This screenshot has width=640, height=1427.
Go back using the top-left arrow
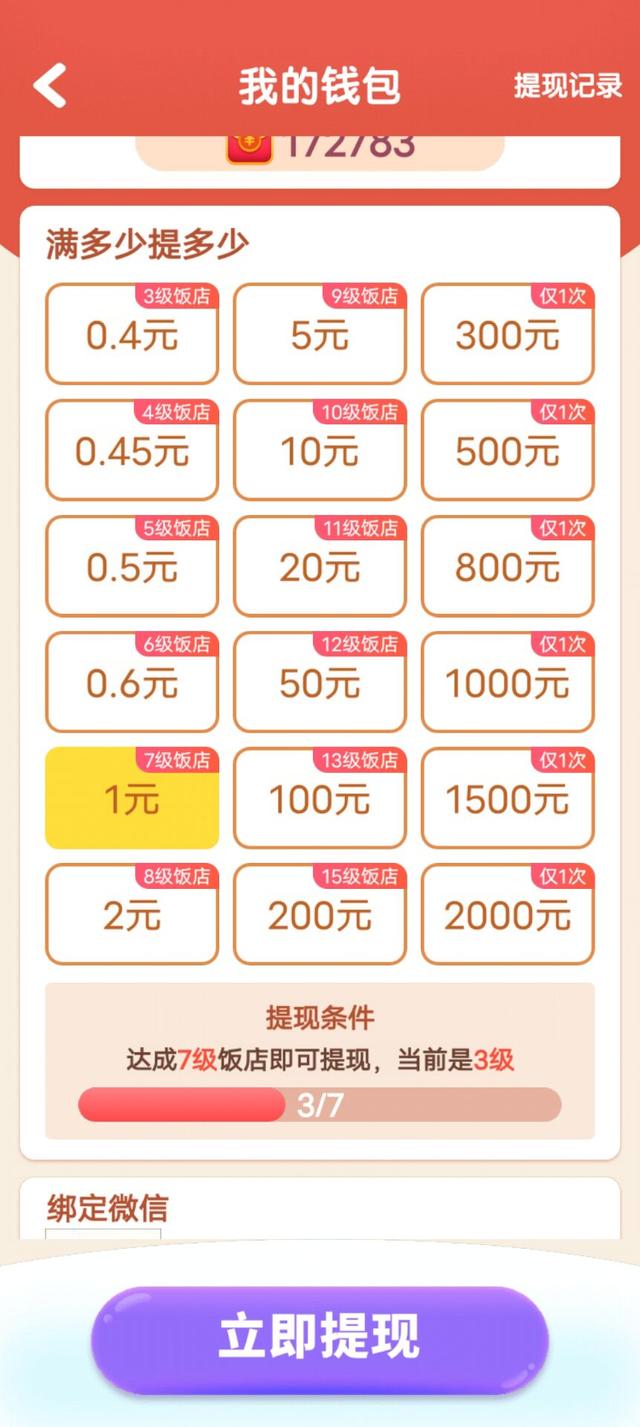[x=50, y=86]
